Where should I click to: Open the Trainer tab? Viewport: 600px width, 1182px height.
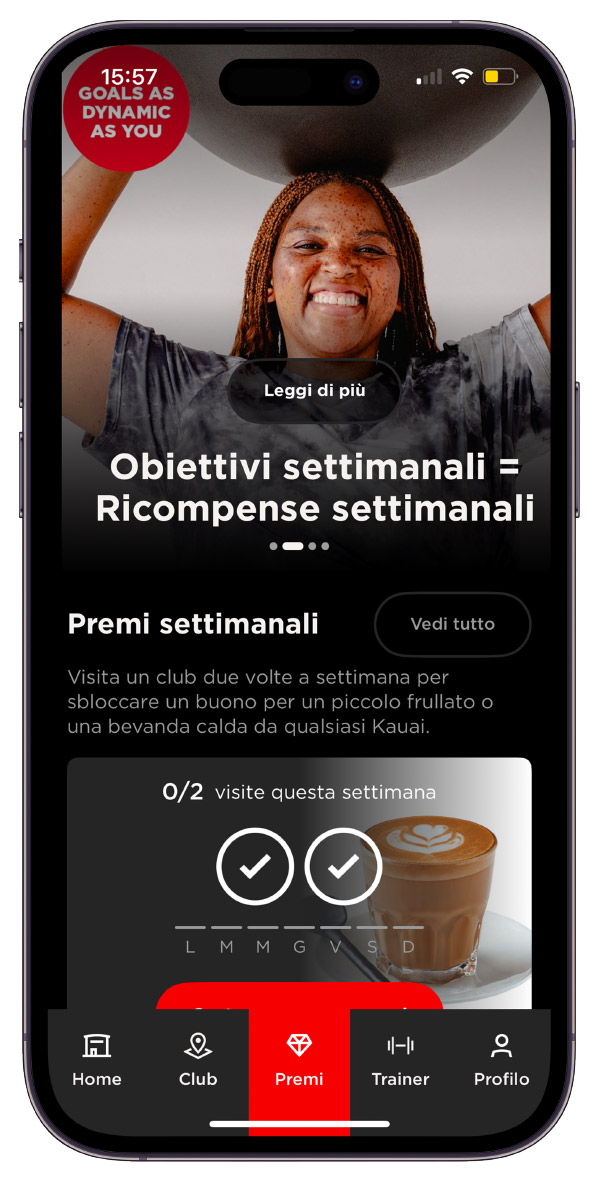400,1060
